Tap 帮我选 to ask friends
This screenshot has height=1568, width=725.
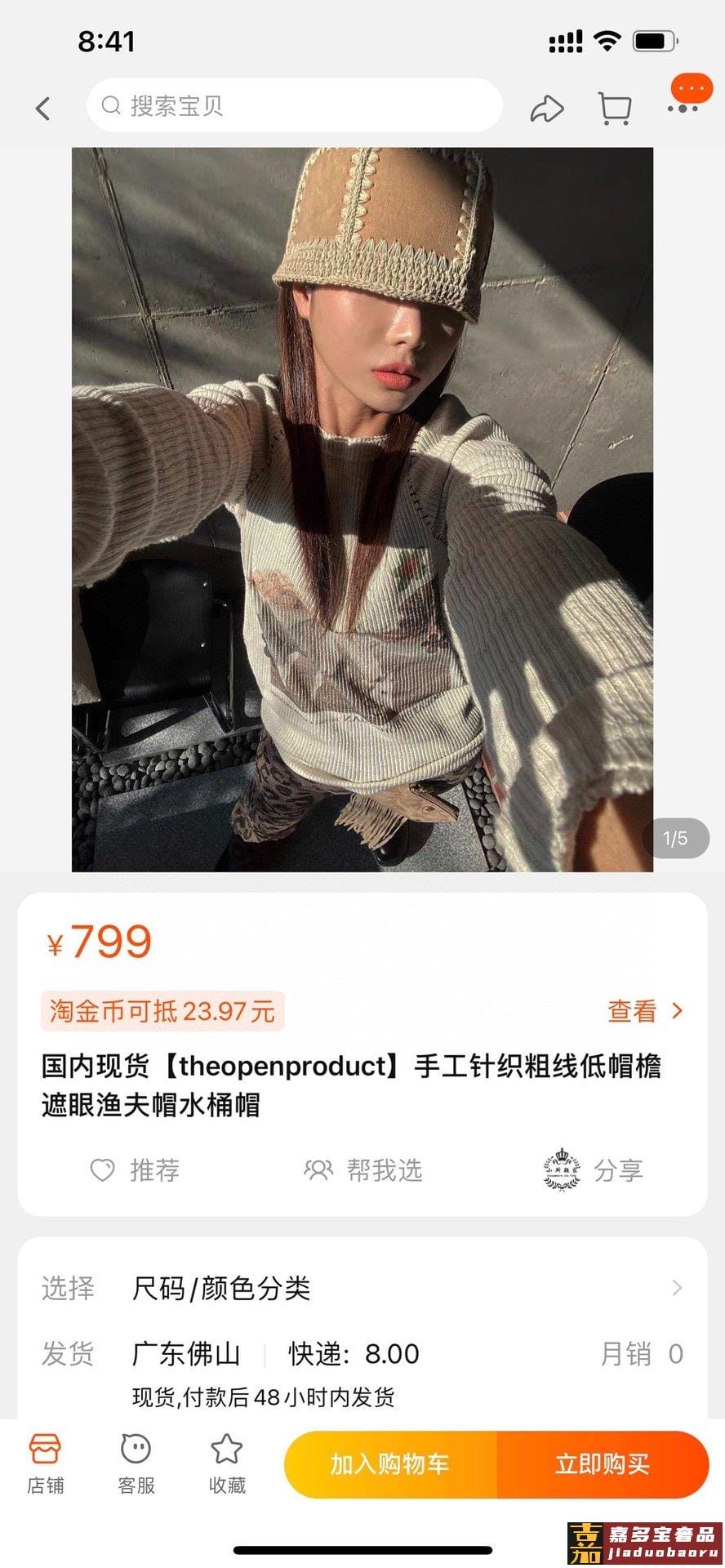363,1170
